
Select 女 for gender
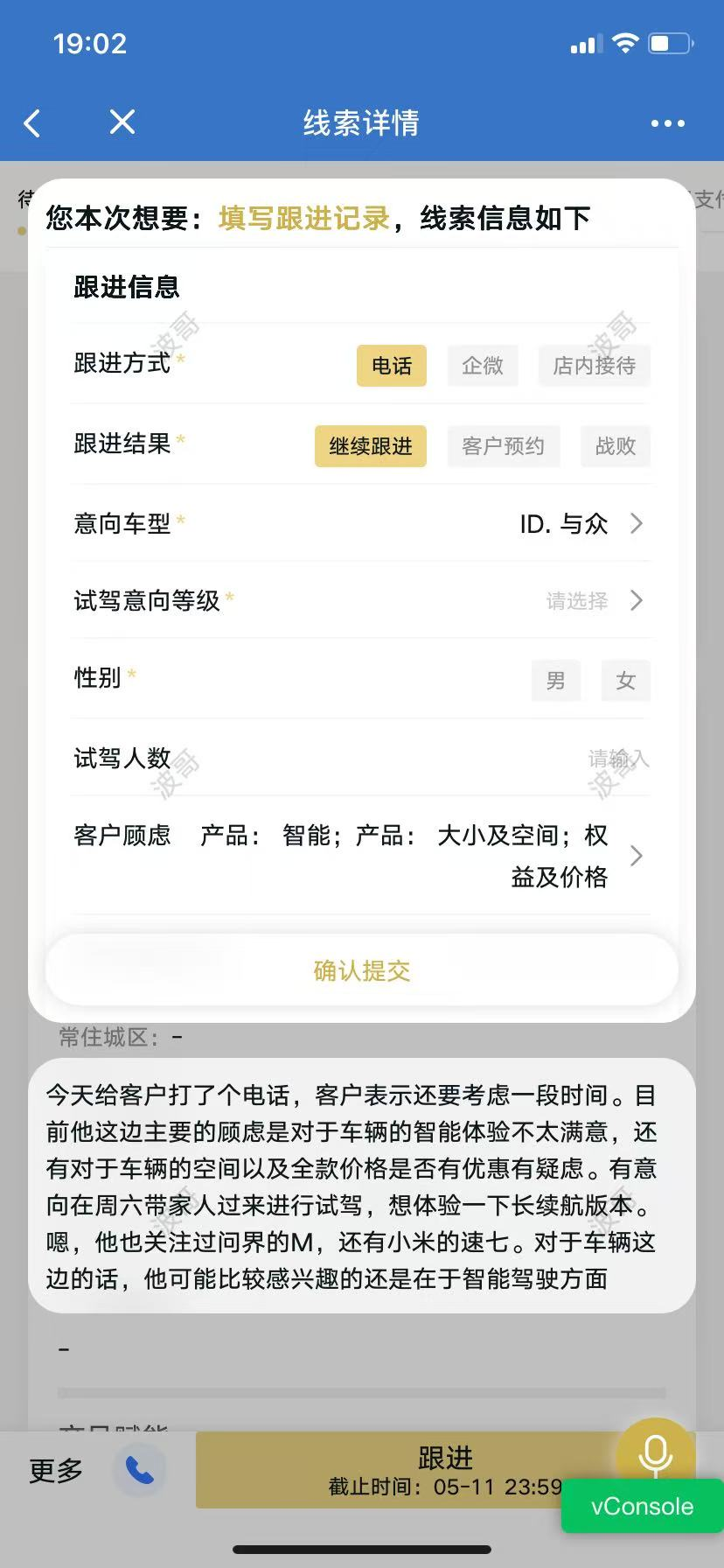(625, 681)
